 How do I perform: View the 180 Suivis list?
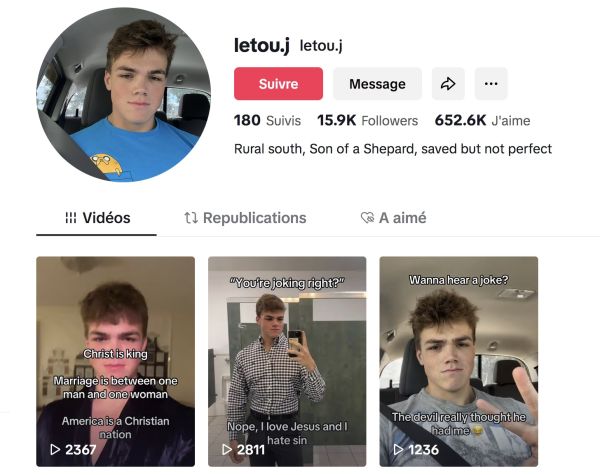point(260,121)
